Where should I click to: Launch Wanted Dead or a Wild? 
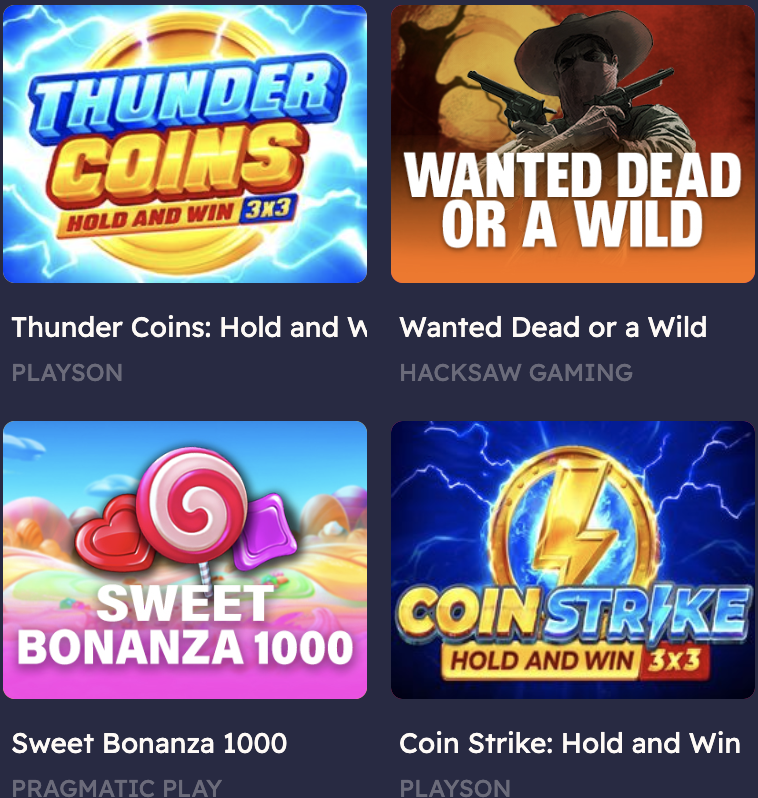tap(572, 145)
